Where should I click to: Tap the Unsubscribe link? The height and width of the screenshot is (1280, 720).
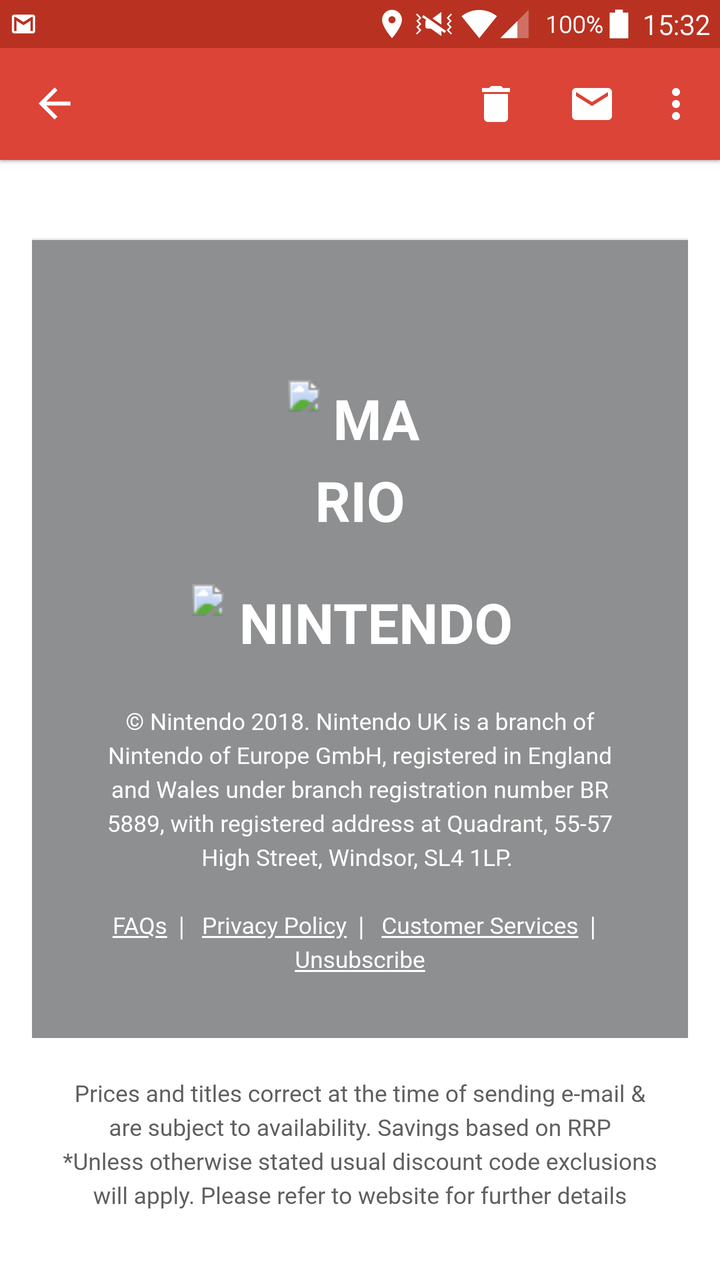tap(360, 960)
